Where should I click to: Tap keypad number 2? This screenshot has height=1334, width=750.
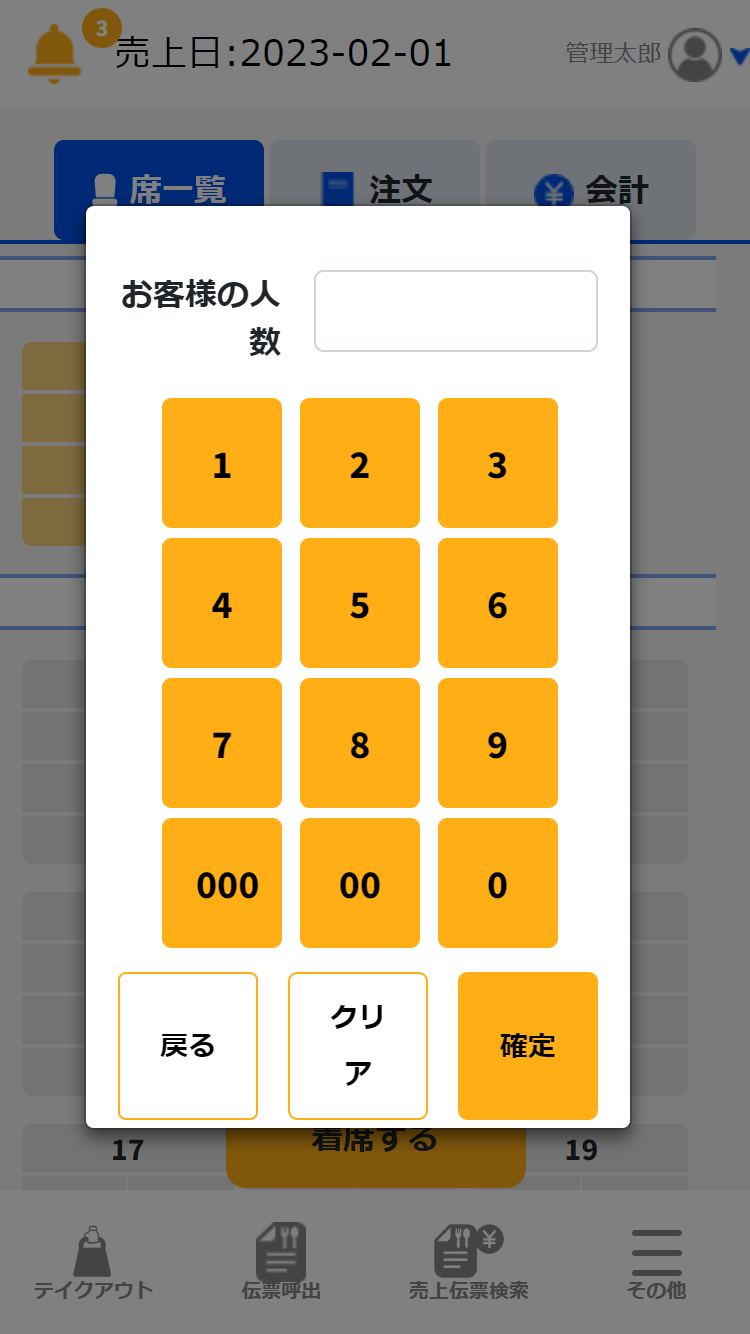(360, 463)
